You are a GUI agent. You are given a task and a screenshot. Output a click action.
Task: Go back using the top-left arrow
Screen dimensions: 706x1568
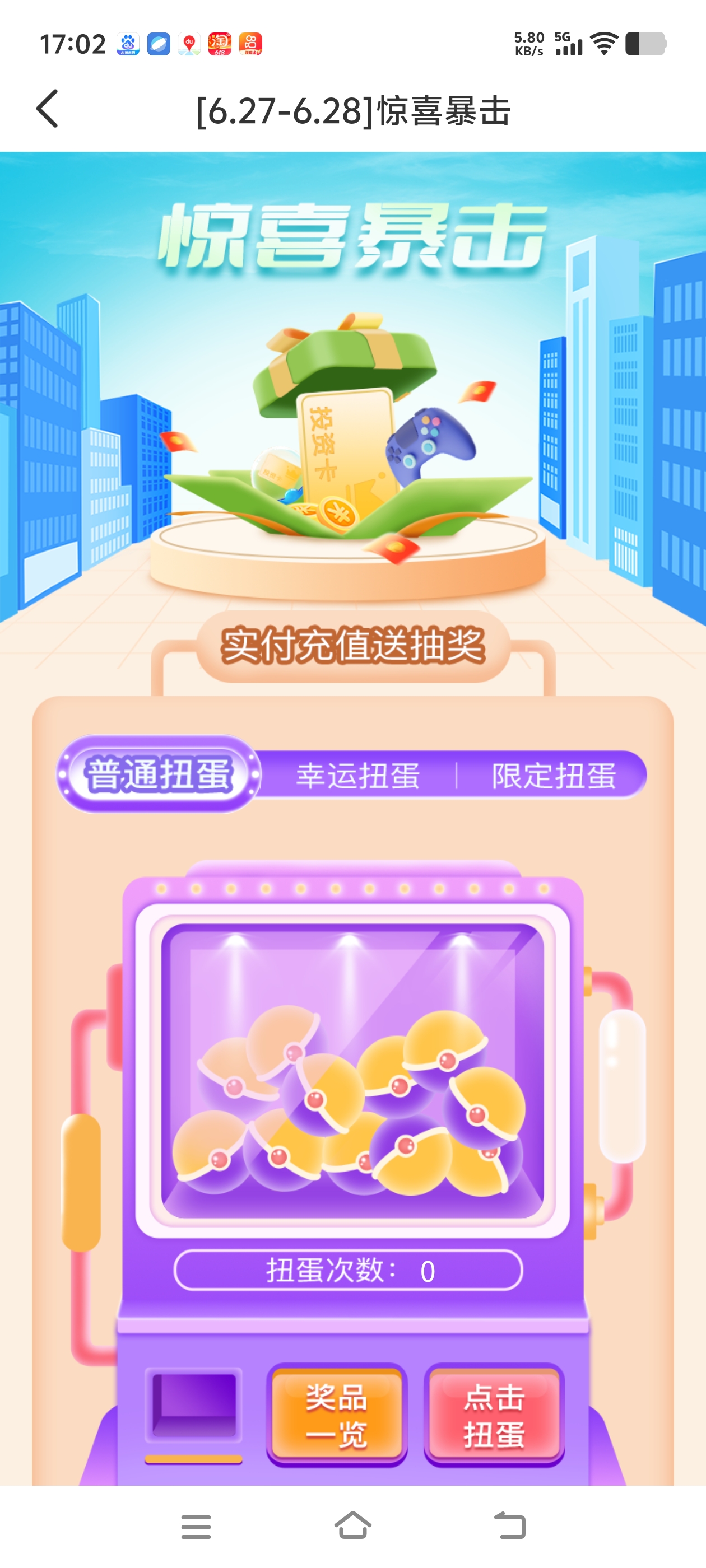(48, 109)
